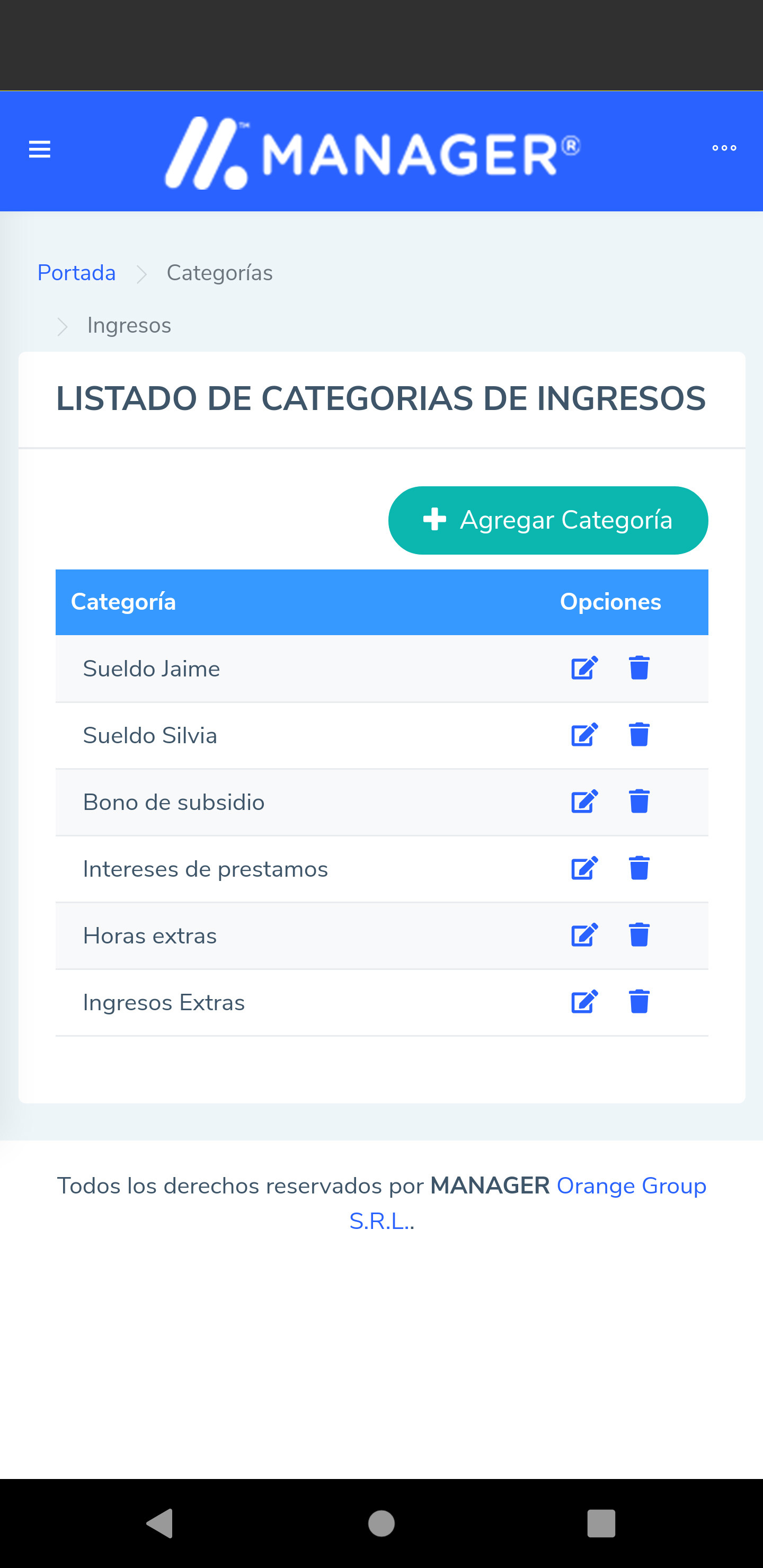Tap Agregar Categoría button
This screenshot has height=1568, width=763.
[x=547, y=520]
